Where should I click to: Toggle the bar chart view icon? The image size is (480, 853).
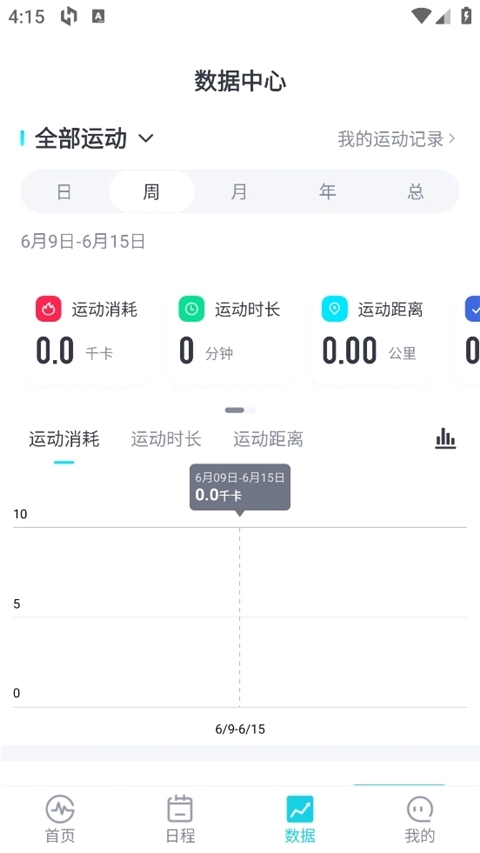coord(445,438)
